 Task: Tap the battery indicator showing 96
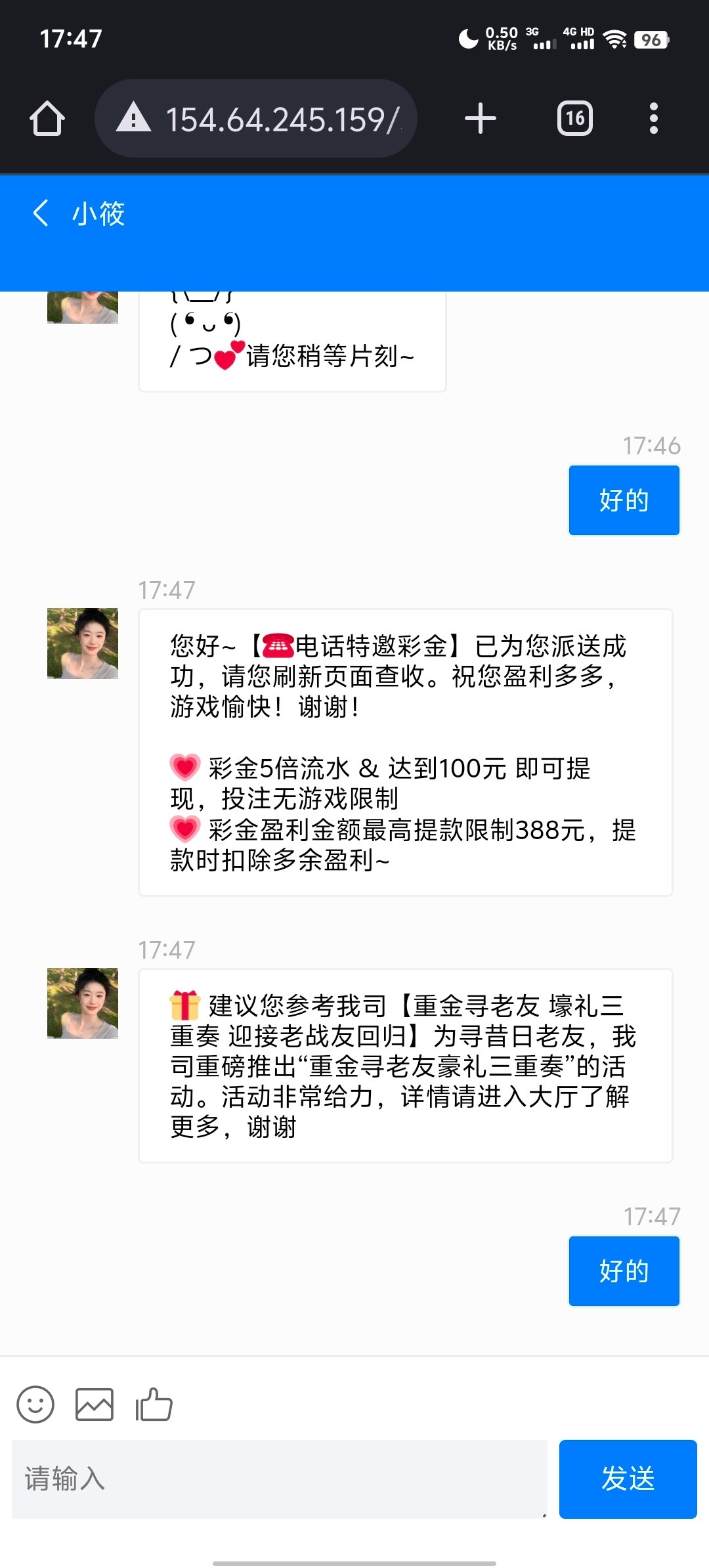click(652, 39)
